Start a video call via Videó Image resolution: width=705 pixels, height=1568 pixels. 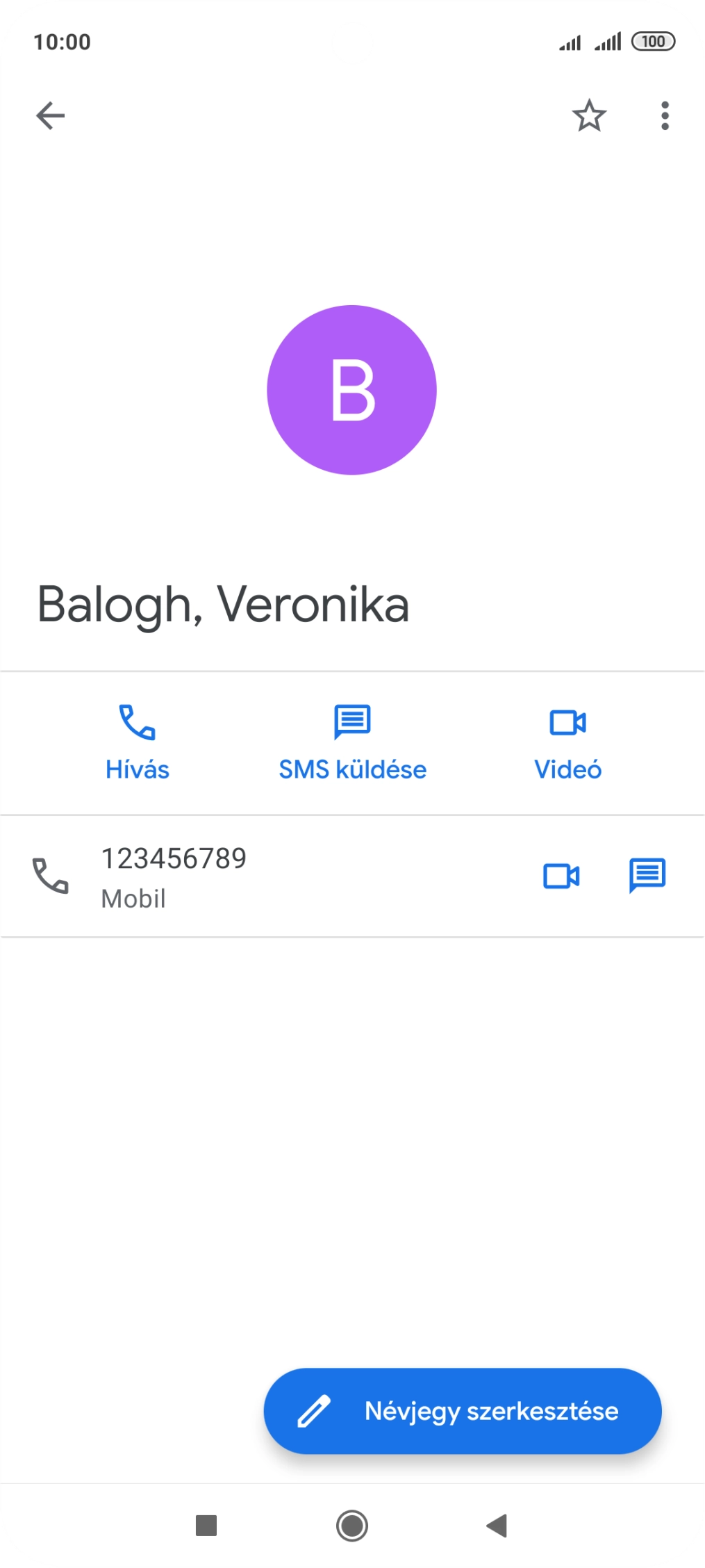pyautogui.click(x=567, y=743)
